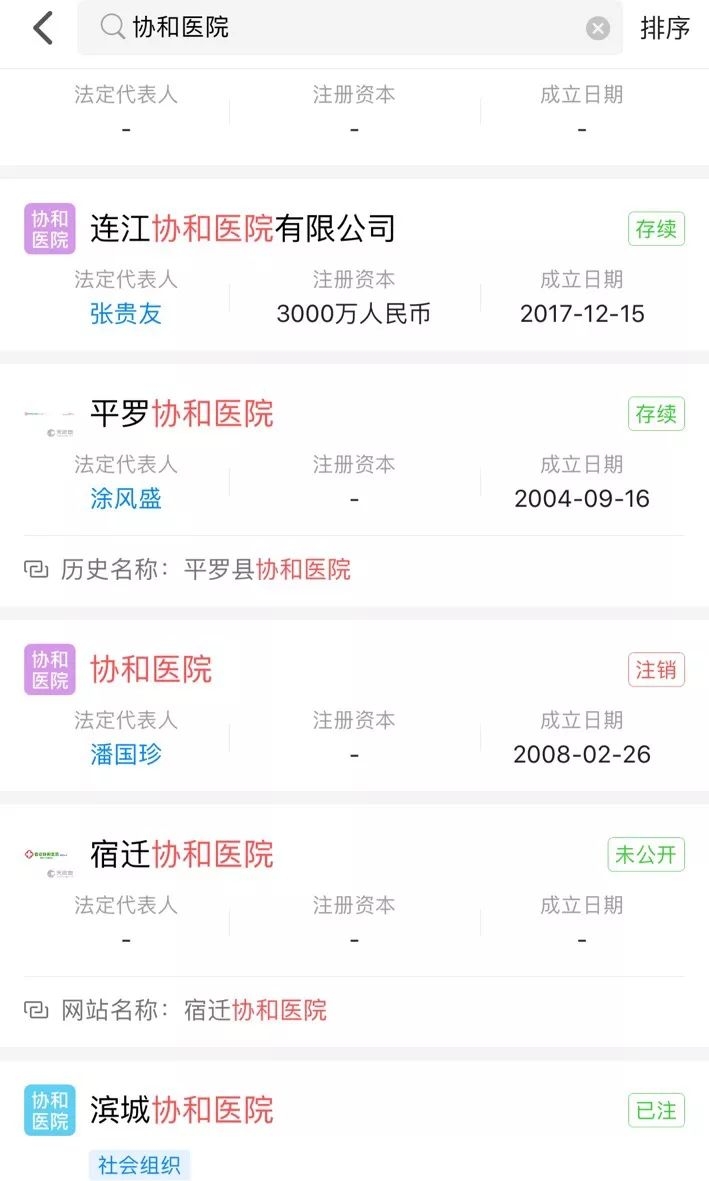Clear the search text with the X icon
The image size is (709, 1181).
pos(597,29)
